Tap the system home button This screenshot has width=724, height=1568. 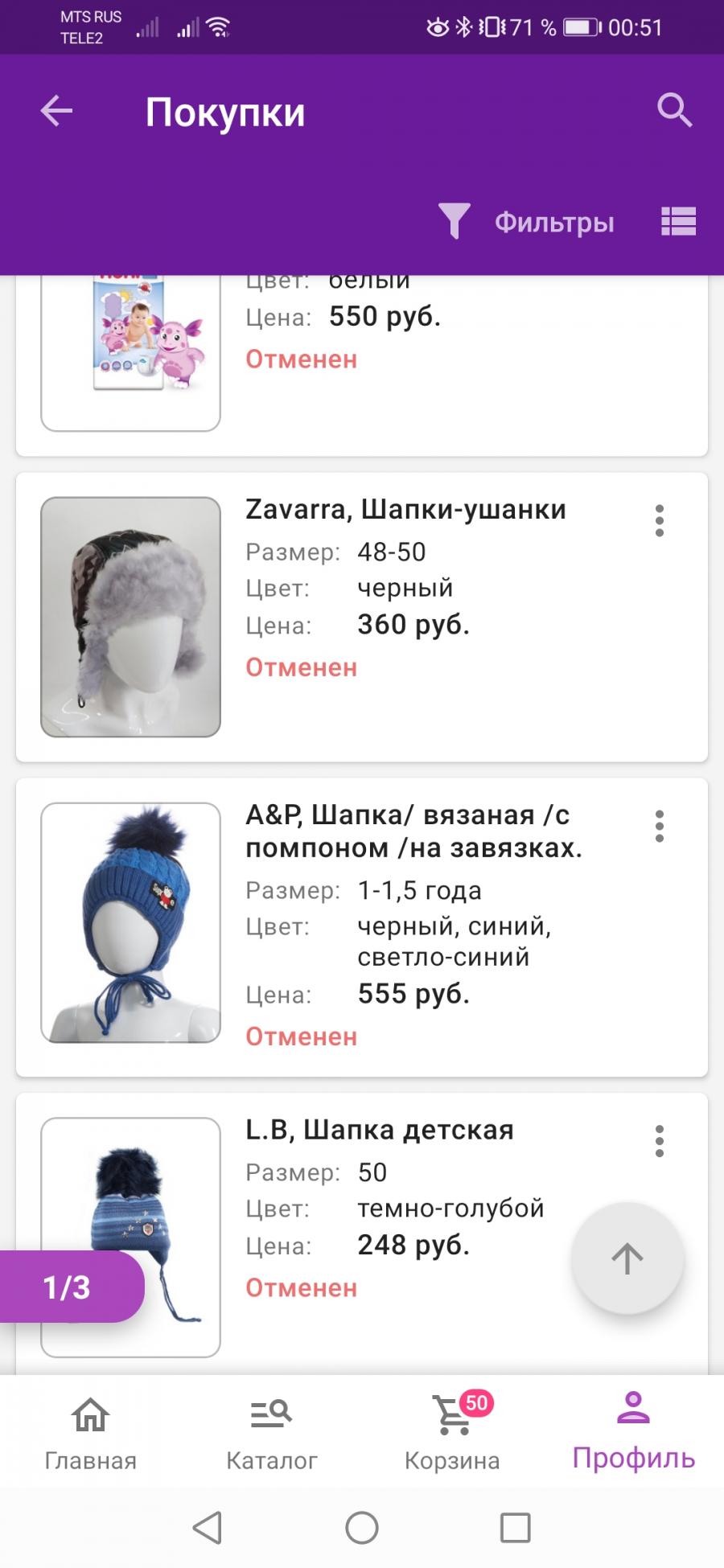point(362,1528)
